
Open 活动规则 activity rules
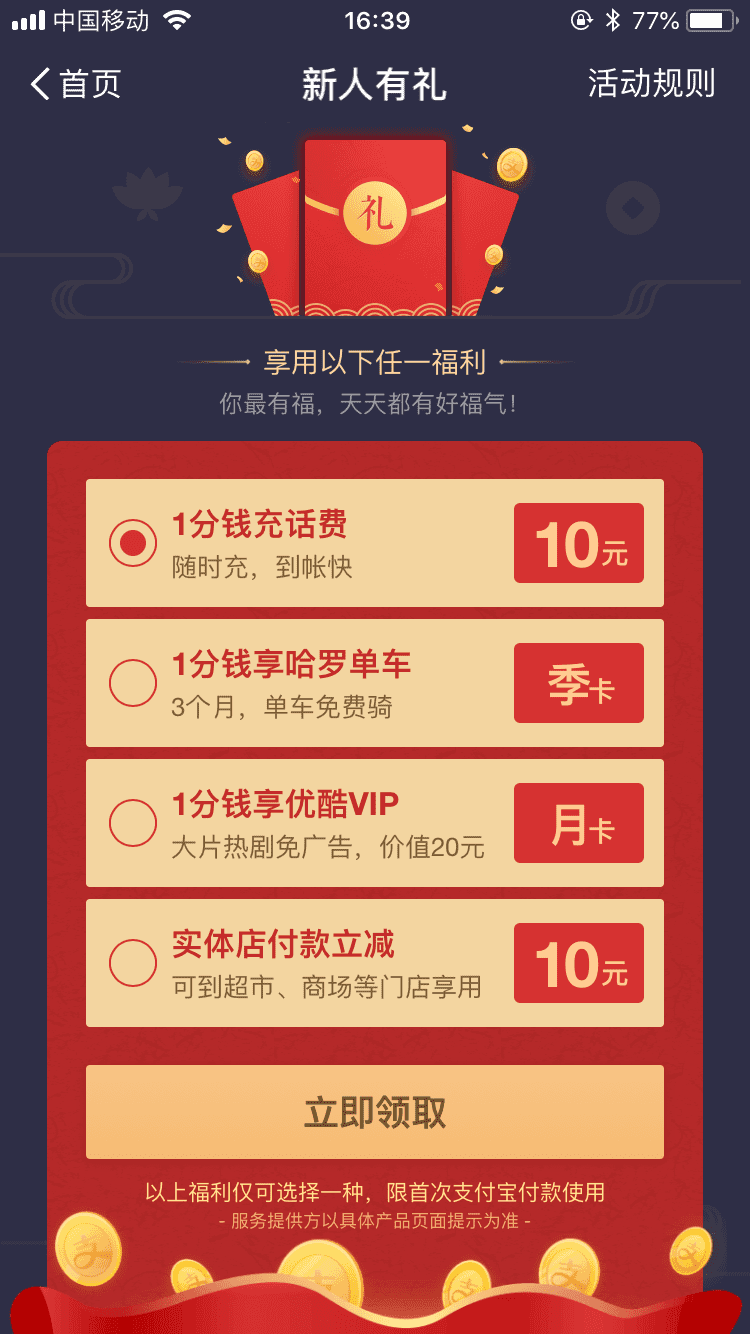(x=651, y=84)
